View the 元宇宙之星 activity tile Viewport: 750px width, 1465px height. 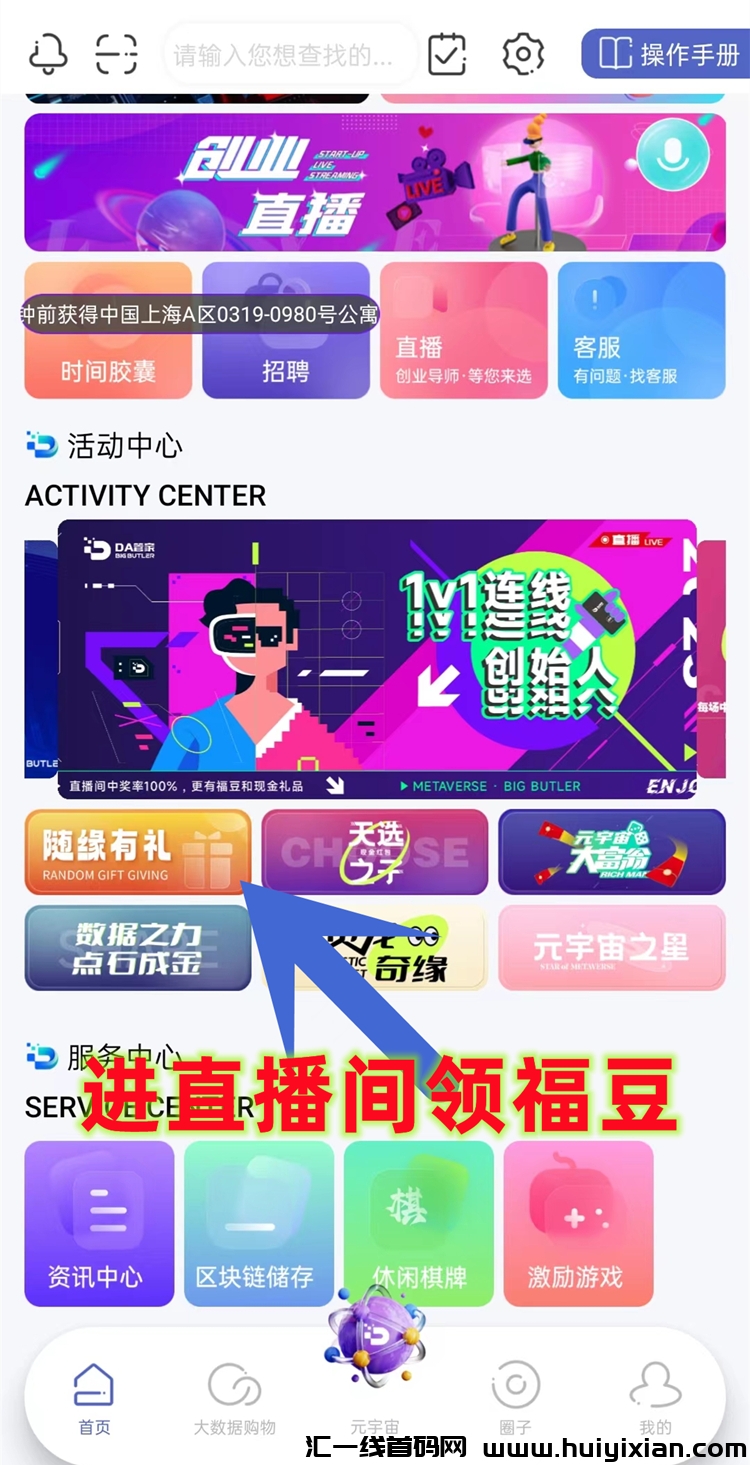coord(612,948)
